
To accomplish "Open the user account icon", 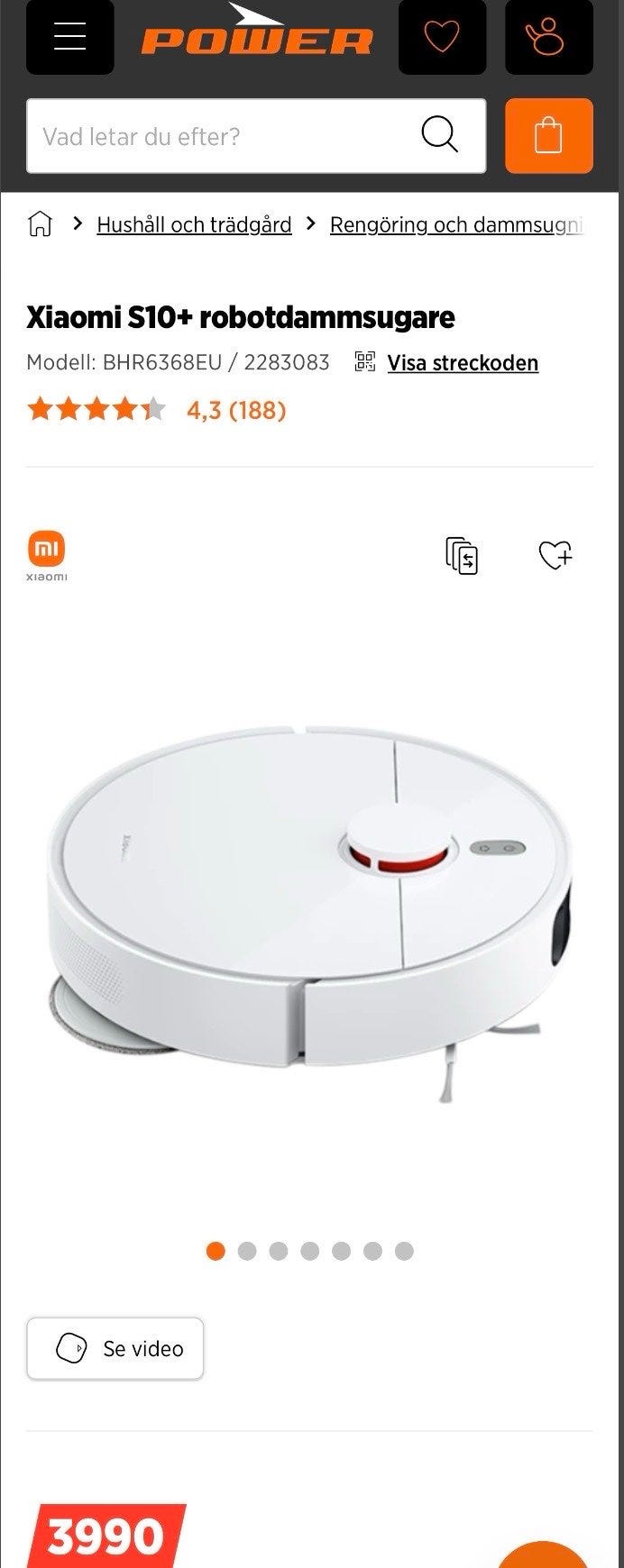I will coord(548,37).
